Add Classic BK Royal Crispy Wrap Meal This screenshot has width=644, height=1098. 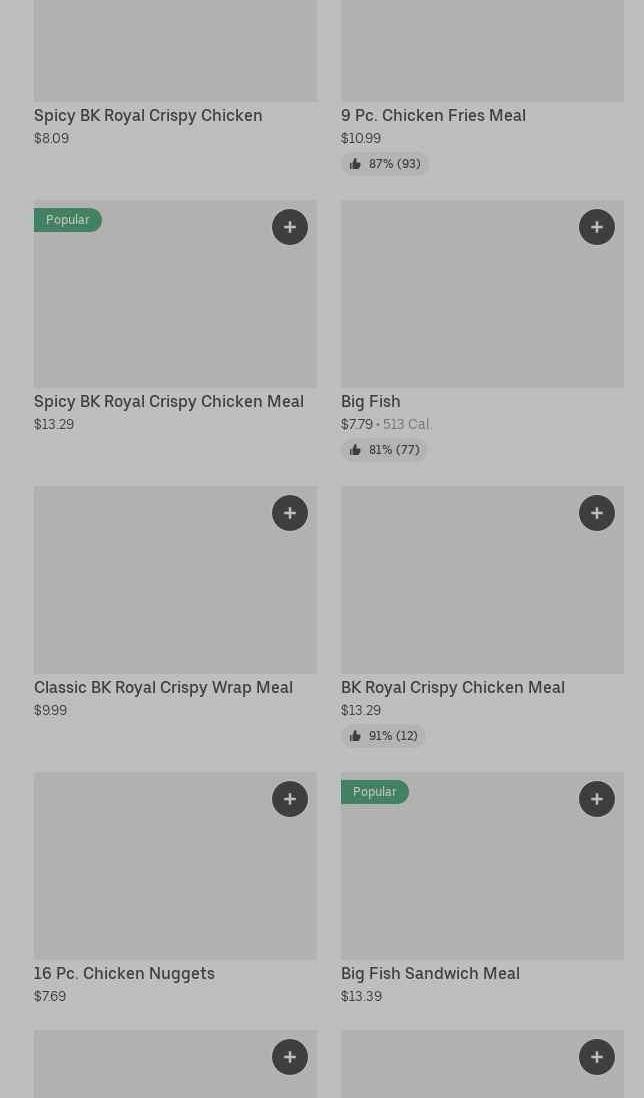tap(290, 513)
